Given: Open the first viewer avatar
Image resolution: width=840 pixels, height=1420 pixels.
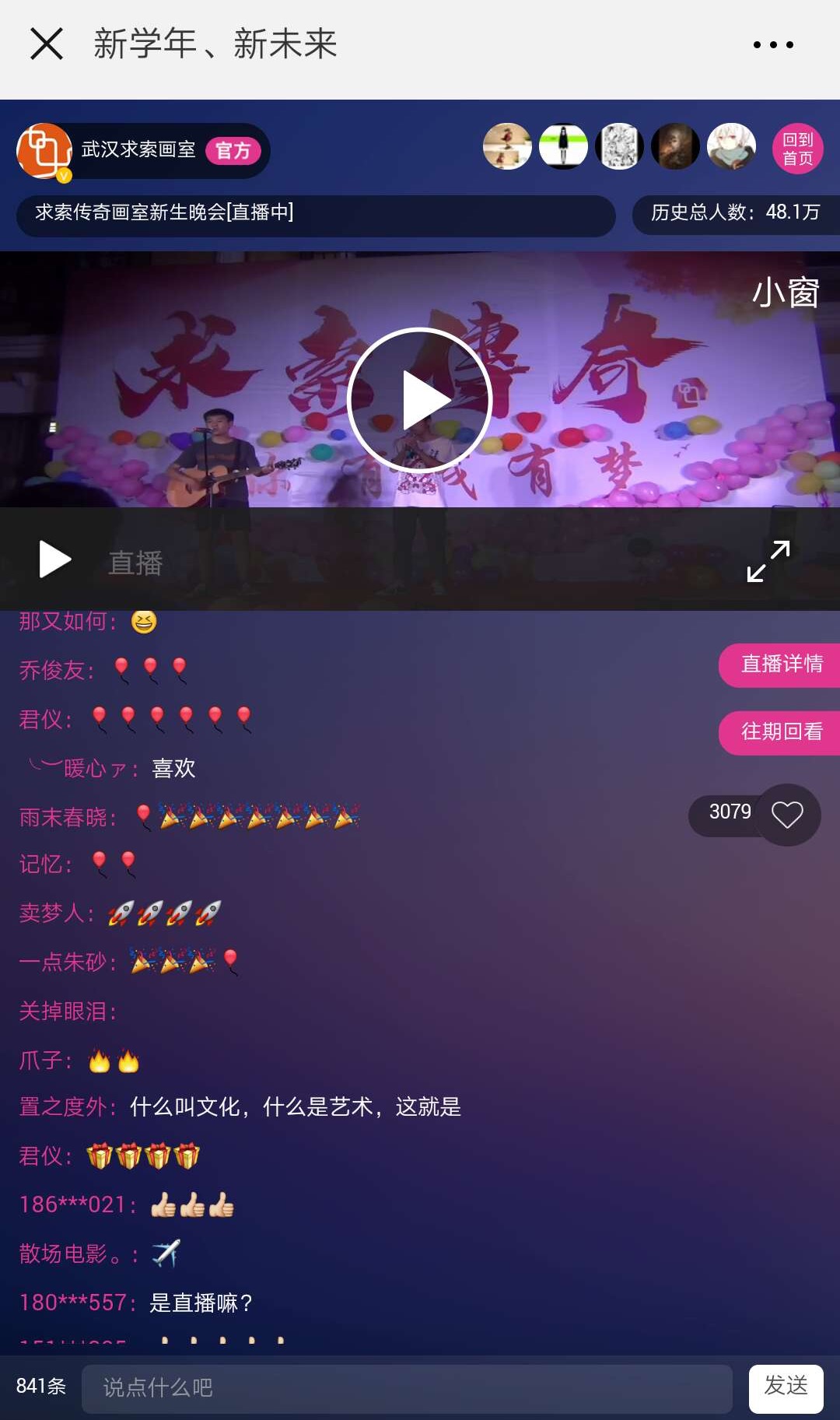Looking at the screenshot, I should coord(507,147).
